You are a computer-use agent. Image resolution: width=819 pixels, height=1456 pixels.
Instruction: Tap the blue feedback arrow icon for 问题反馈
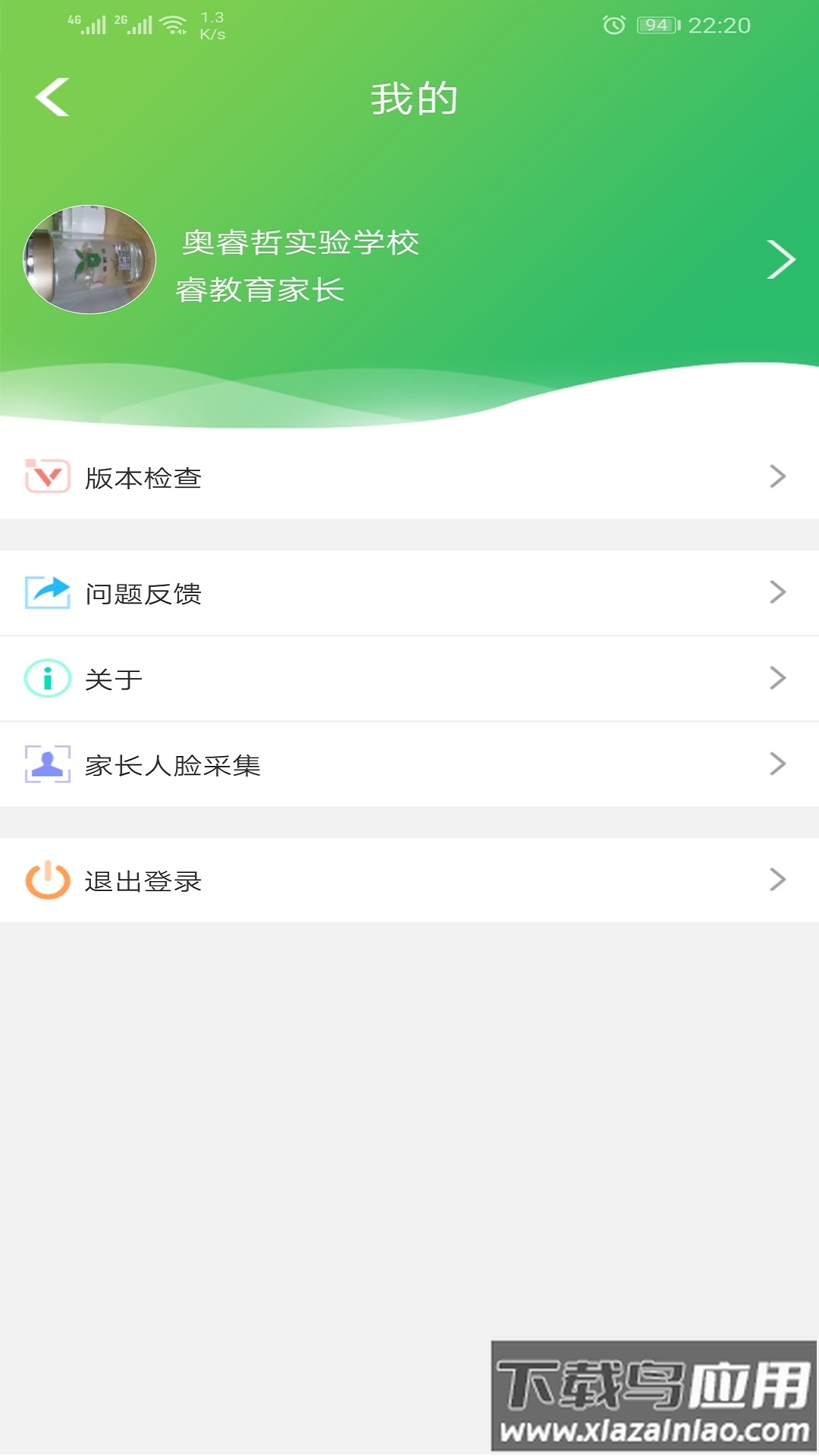click(x=45, y=594)
